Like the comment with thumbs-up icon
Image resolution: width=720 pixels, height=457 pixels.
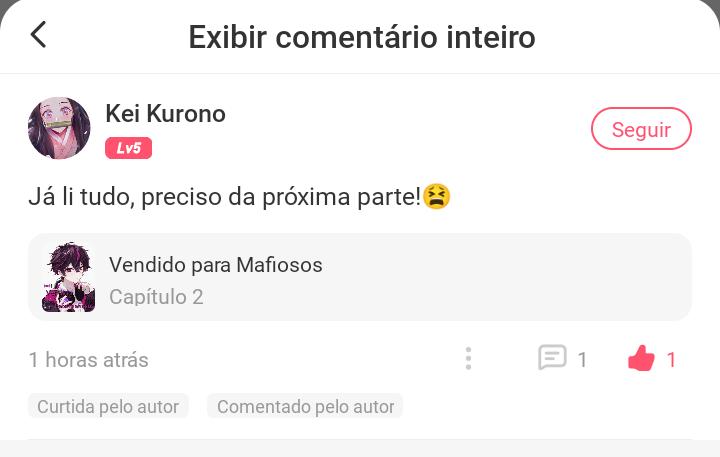point(641,359)
